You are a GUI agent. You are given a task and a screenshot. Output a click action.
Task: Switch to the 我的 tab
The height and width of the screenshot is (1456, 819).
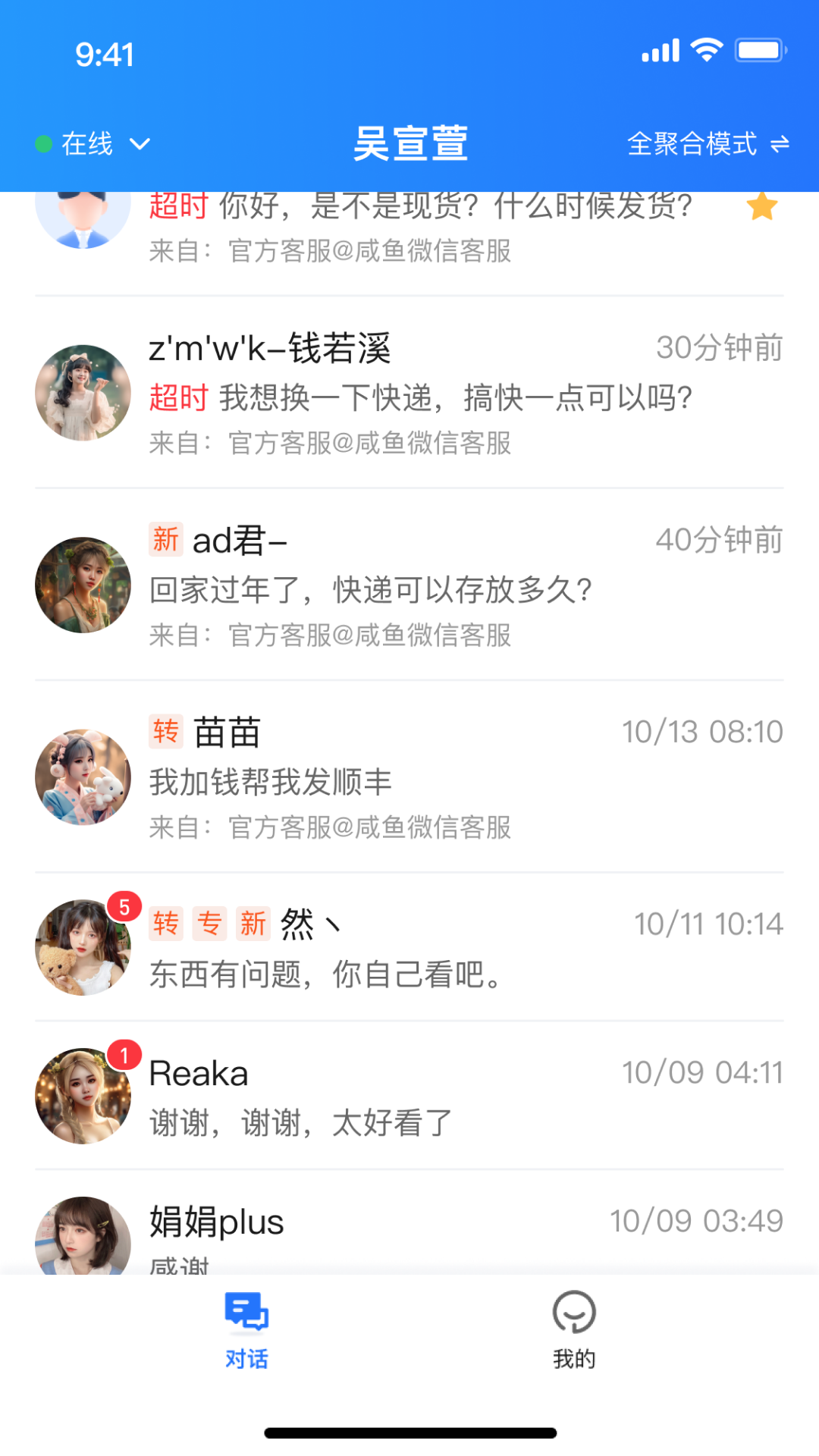point(574,1335)
